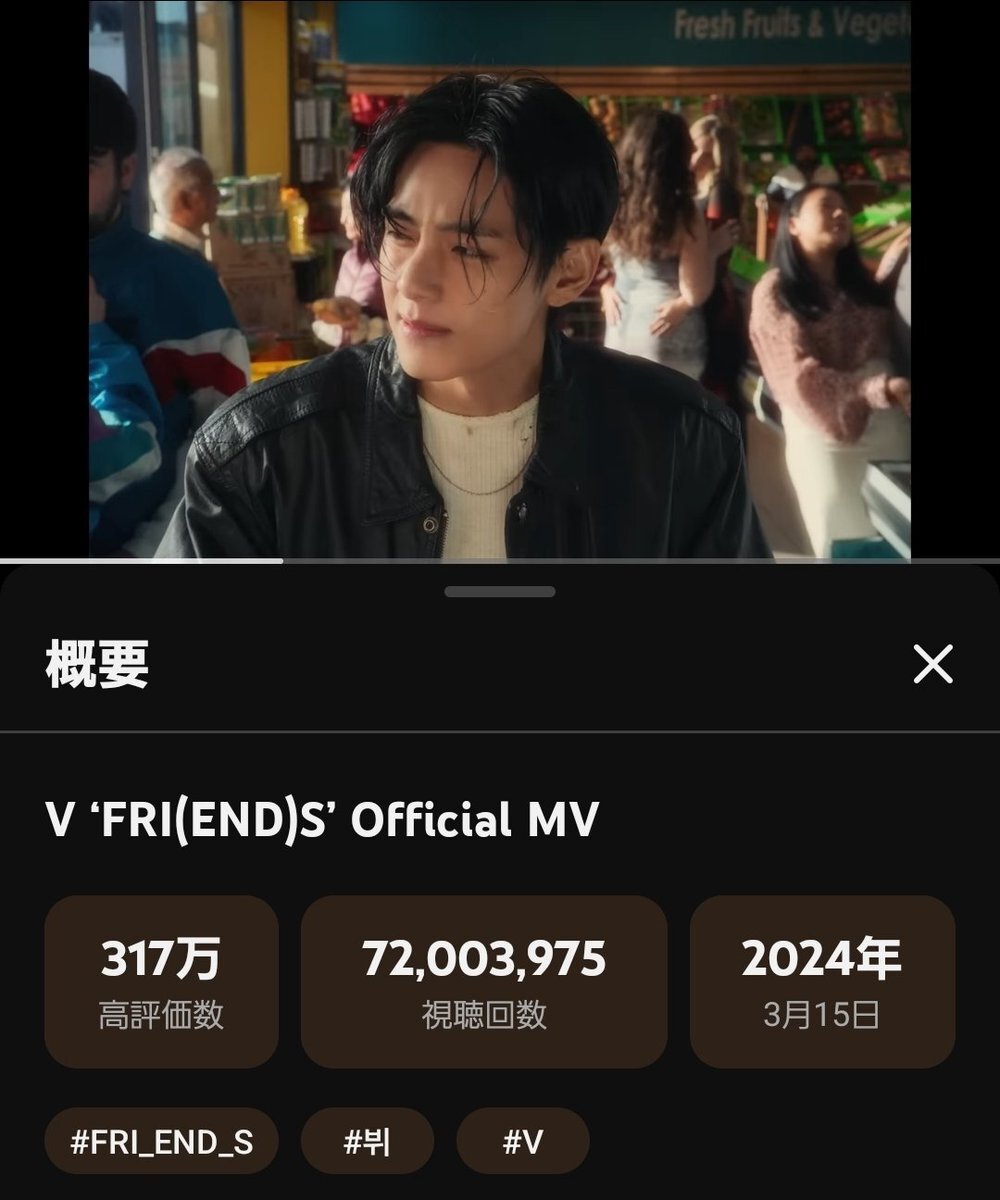Open the #FRI_END_S hashtag chip
This screenshot has width=1000, height=1200.
pos(161,1143)
